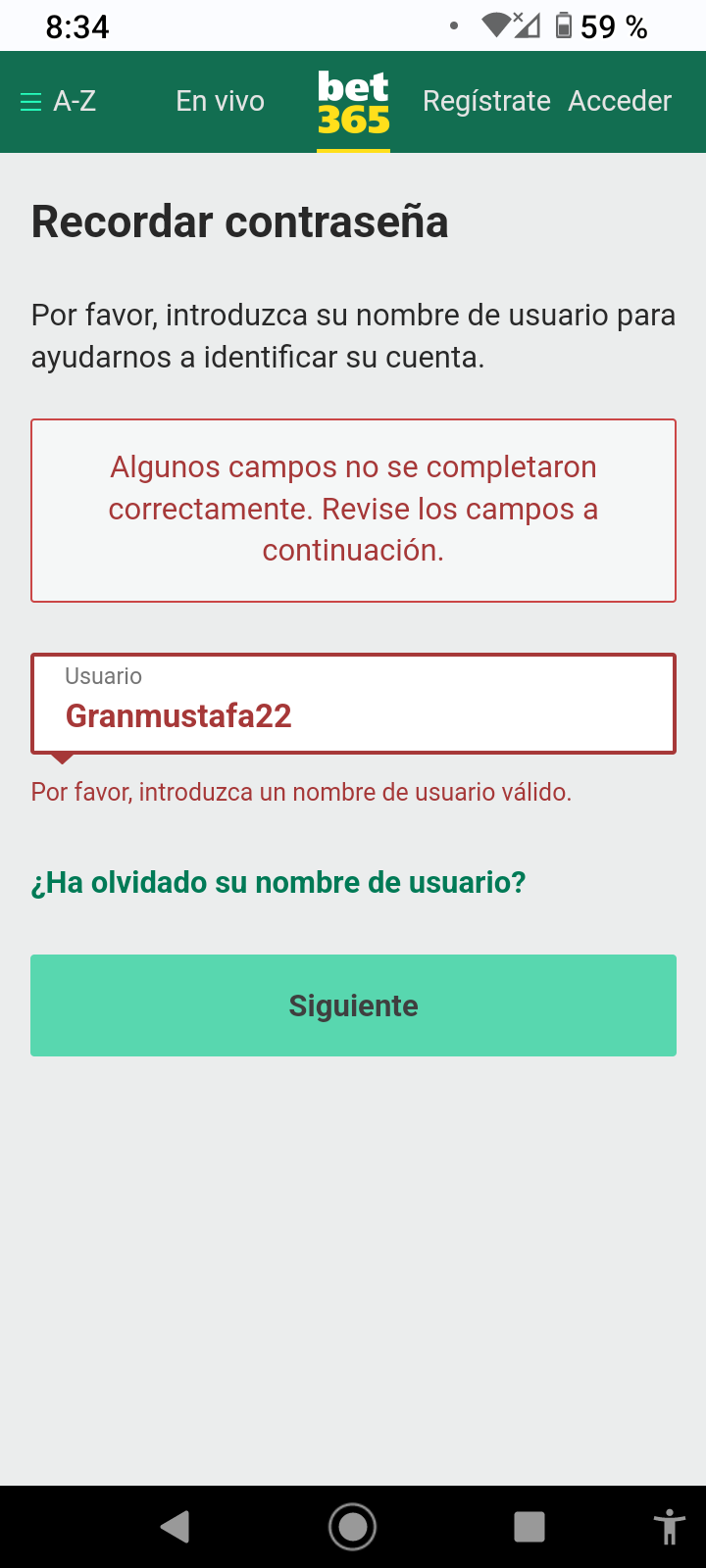This screenshot has width=706, height=1568.
Task: Tap the Siguiente button
Action: [x=353, y=1005]
